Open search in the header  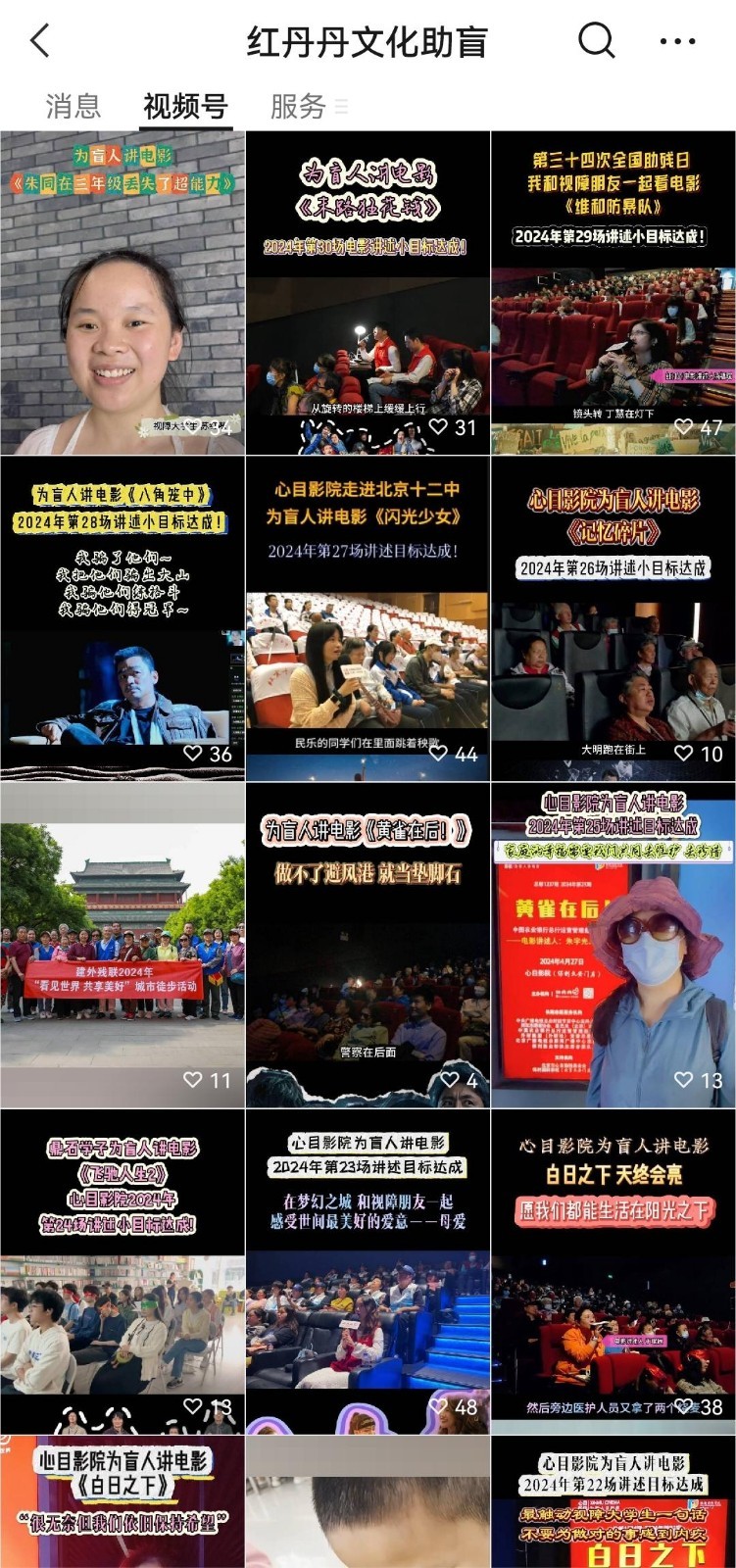[596, 41]
